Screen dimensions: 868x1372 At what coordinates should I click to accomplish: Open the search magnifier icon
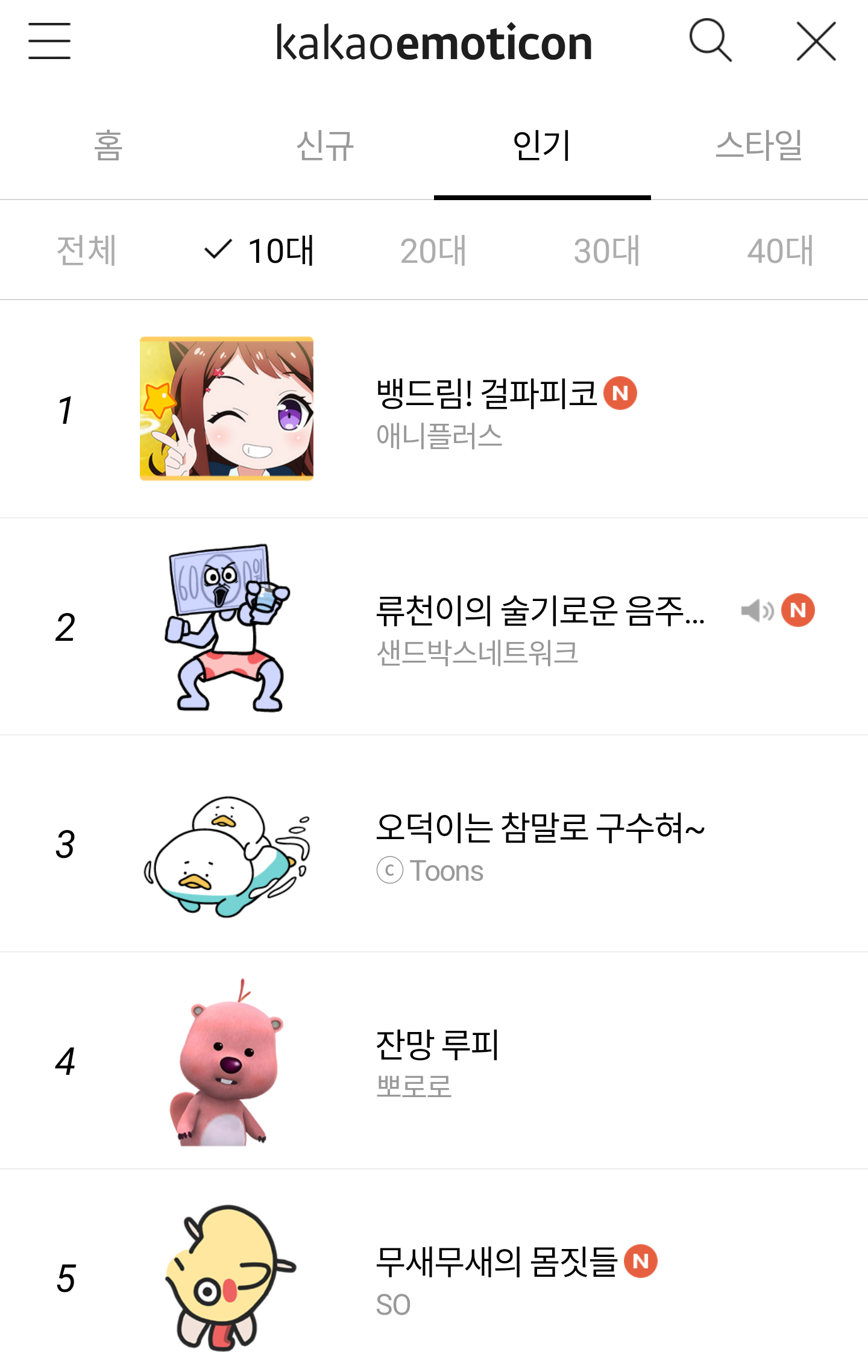coord(710,41)
